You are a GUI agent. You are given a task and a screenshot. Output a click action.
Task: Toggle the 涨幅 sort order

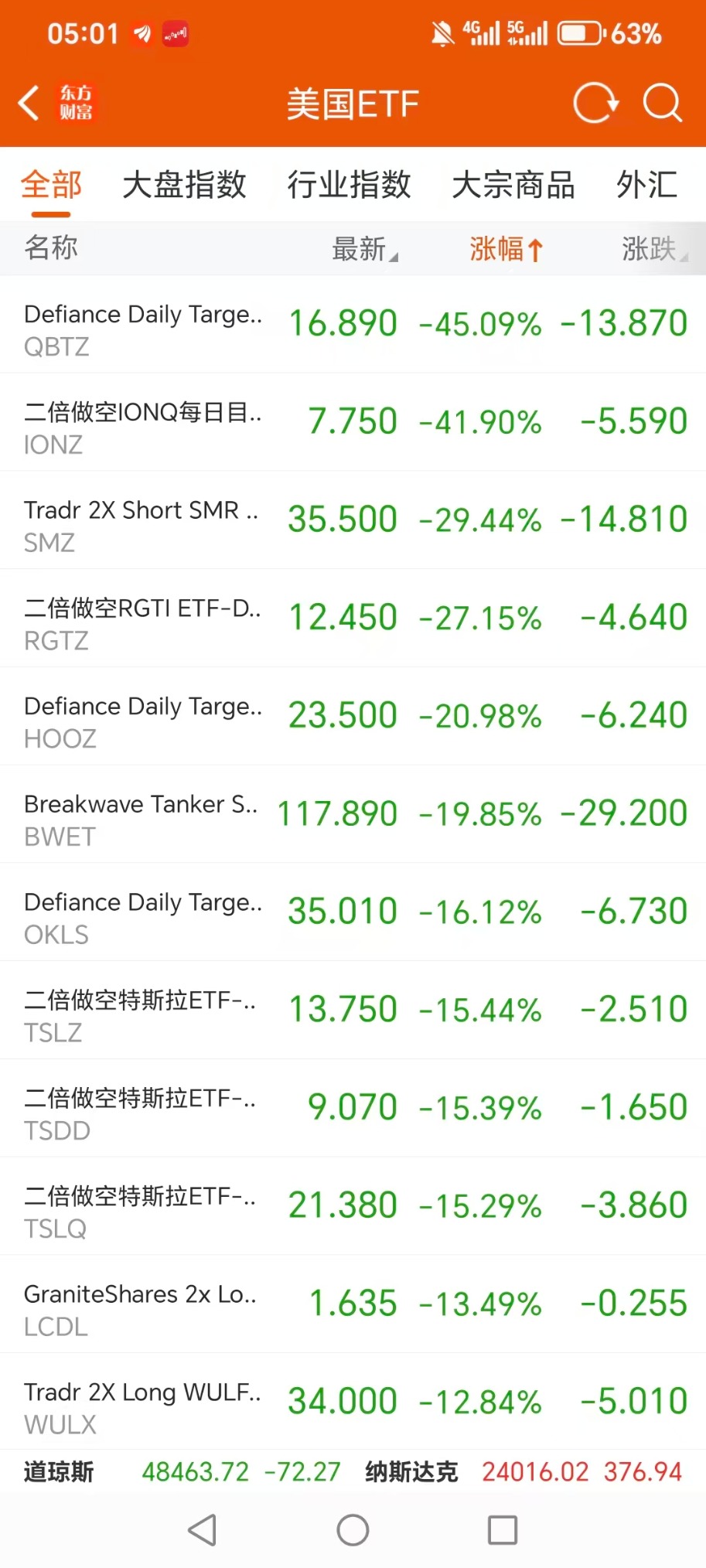[506, 249]
